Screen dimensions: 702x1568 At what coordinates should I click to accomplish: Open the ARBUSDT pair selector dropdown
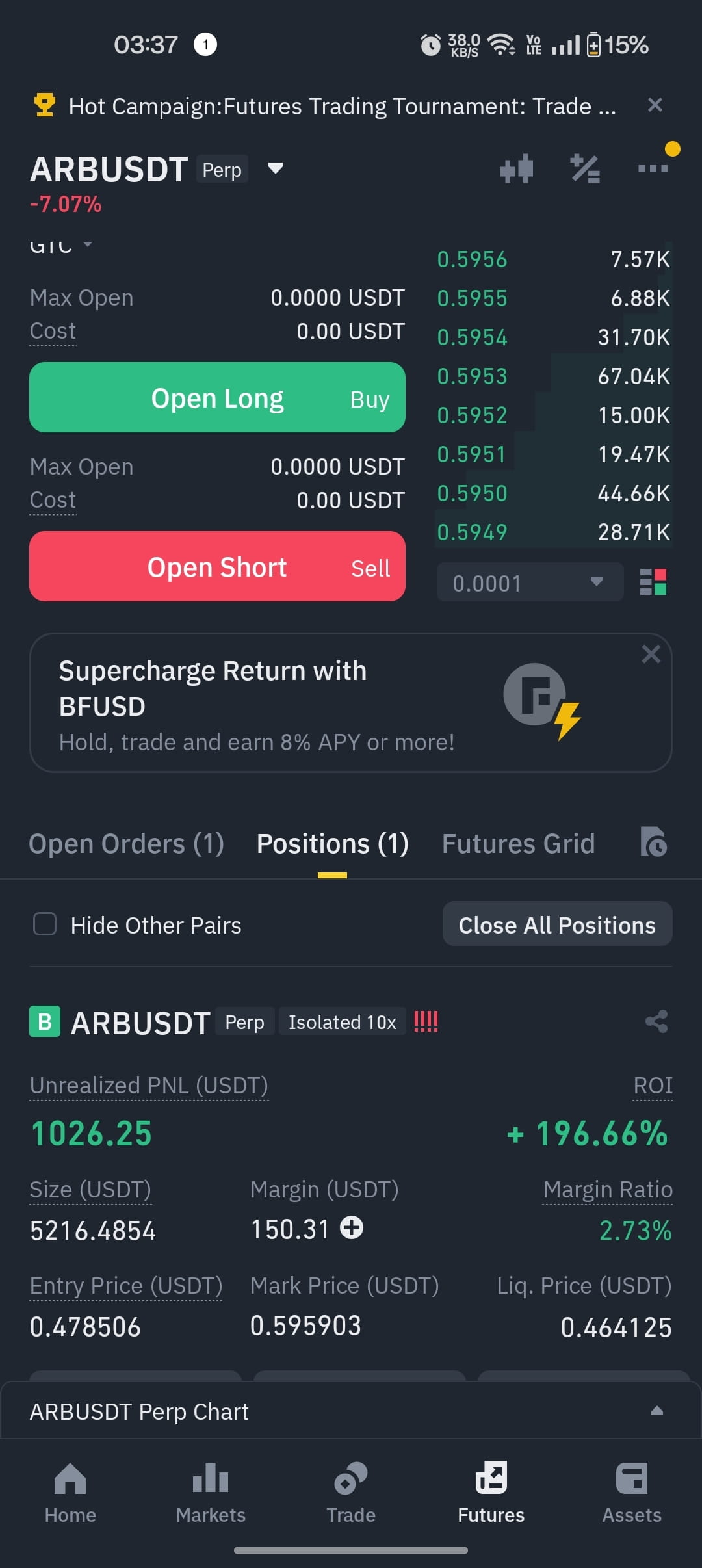(276, 168)
